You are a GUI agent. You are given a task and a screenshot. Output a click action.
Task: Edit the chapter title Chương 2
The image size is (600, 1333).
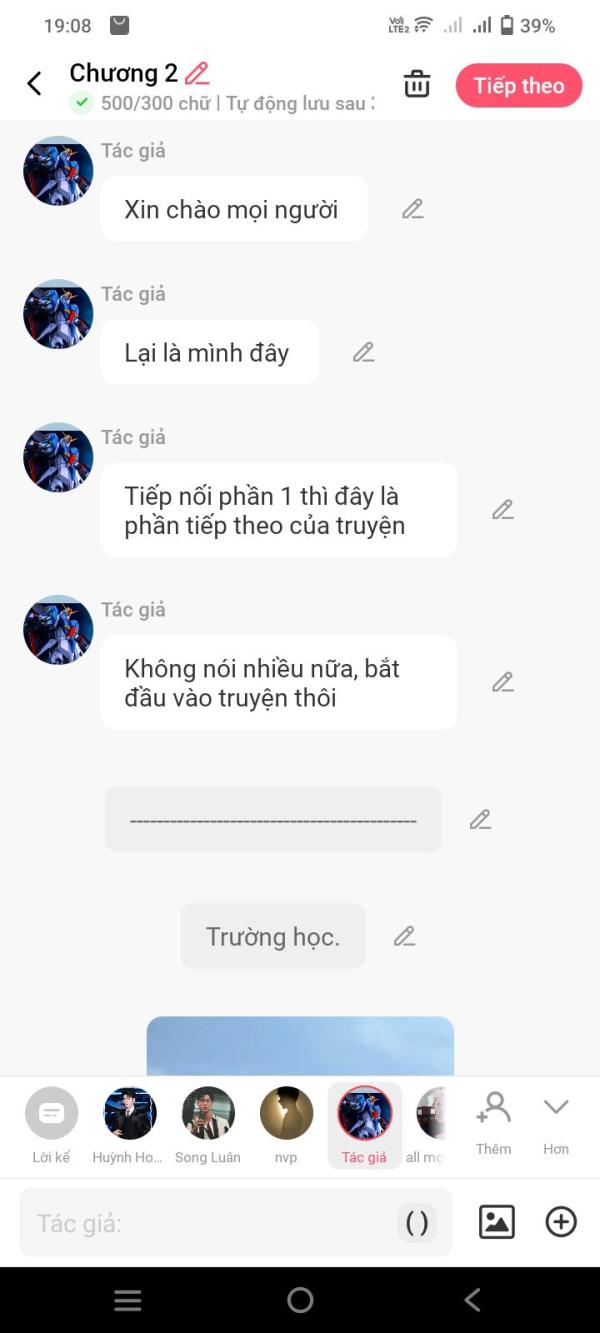tap(197, 73)
